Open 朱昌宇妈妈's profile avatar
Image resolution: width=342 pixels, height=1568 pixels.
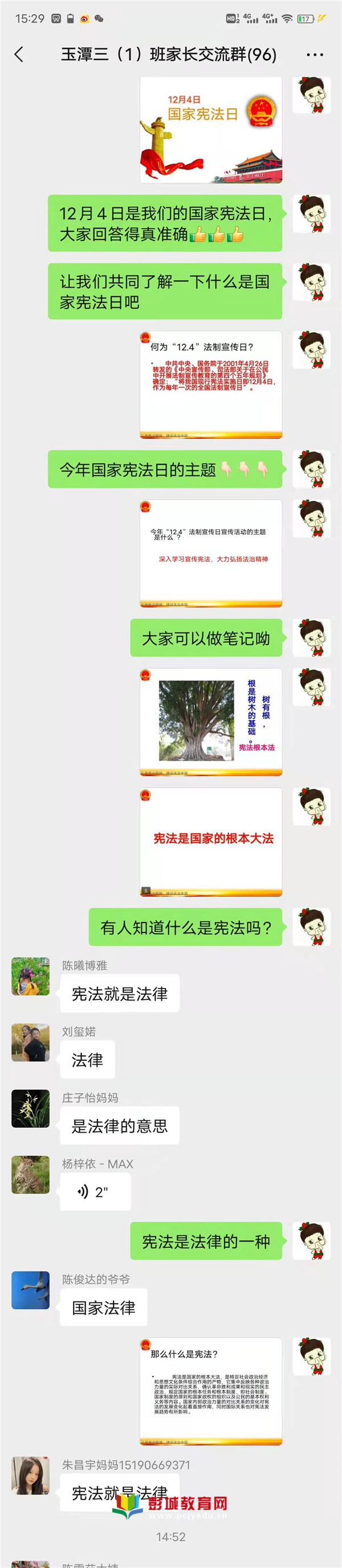[30, 1476]
